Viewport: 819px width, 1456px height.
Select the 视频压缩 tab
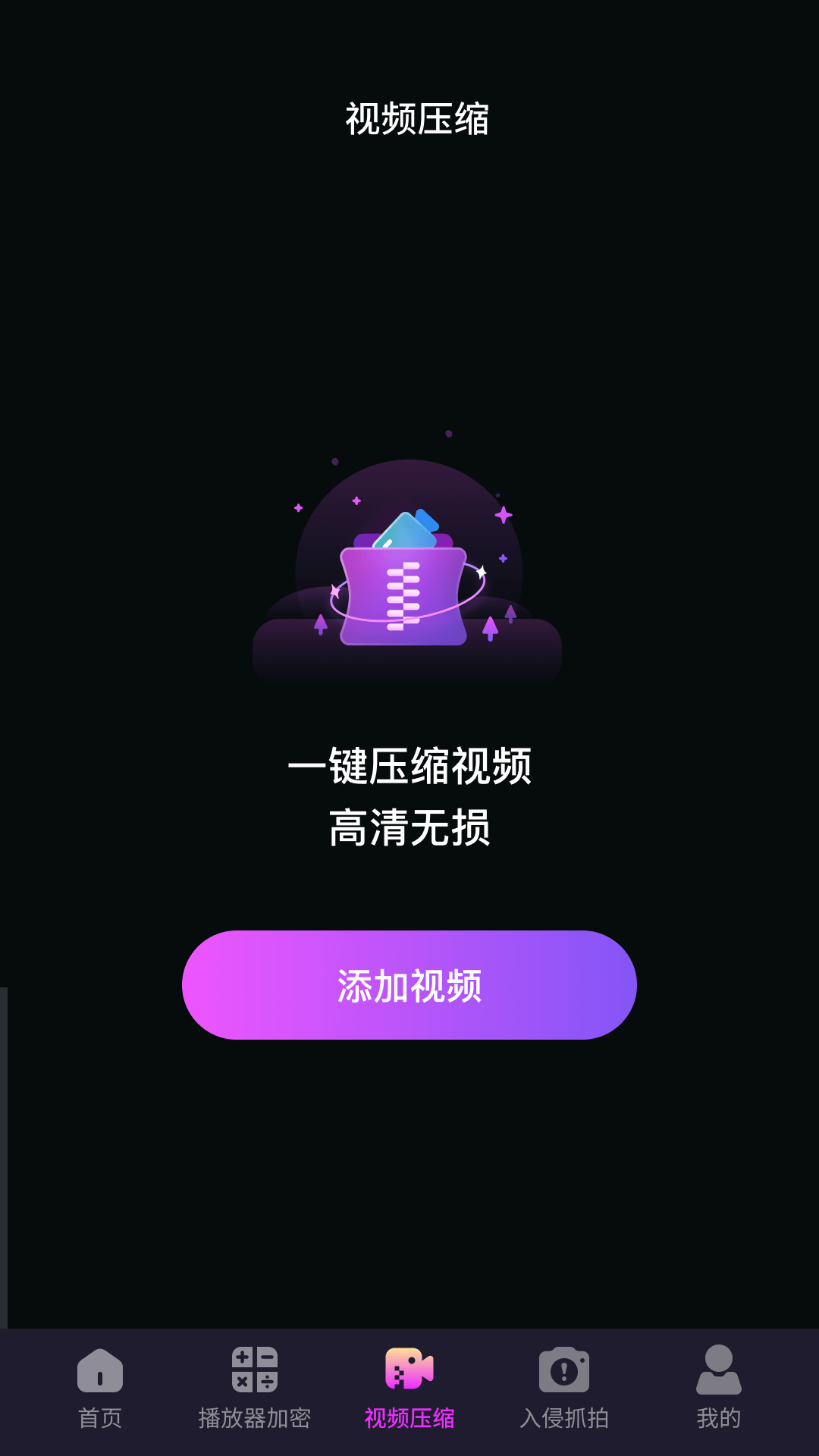tap(409, 1389)
